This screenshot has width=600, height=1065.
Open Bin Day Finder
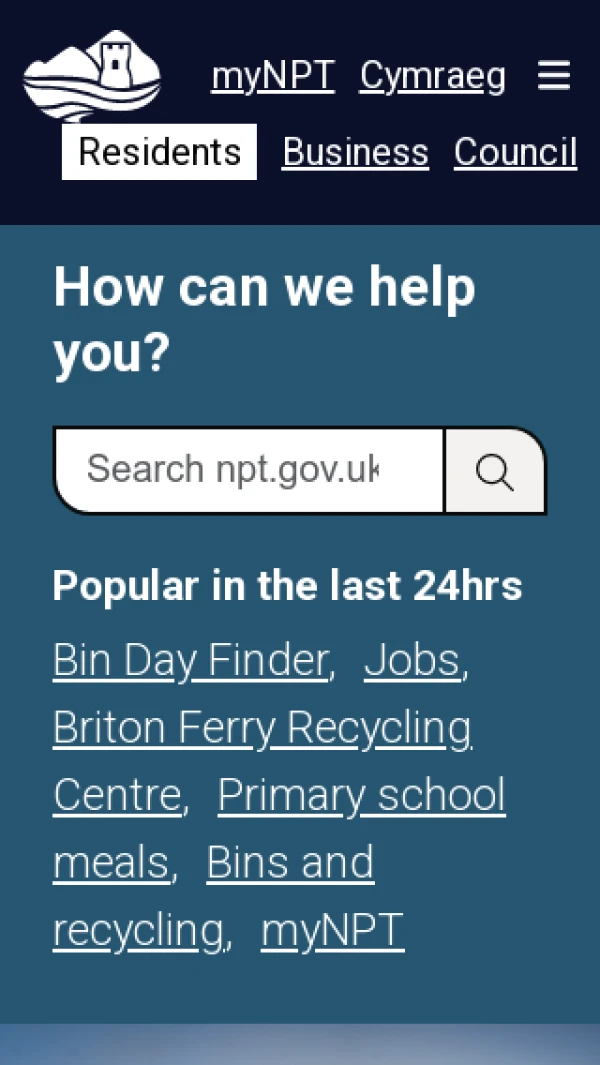(190, 660)
